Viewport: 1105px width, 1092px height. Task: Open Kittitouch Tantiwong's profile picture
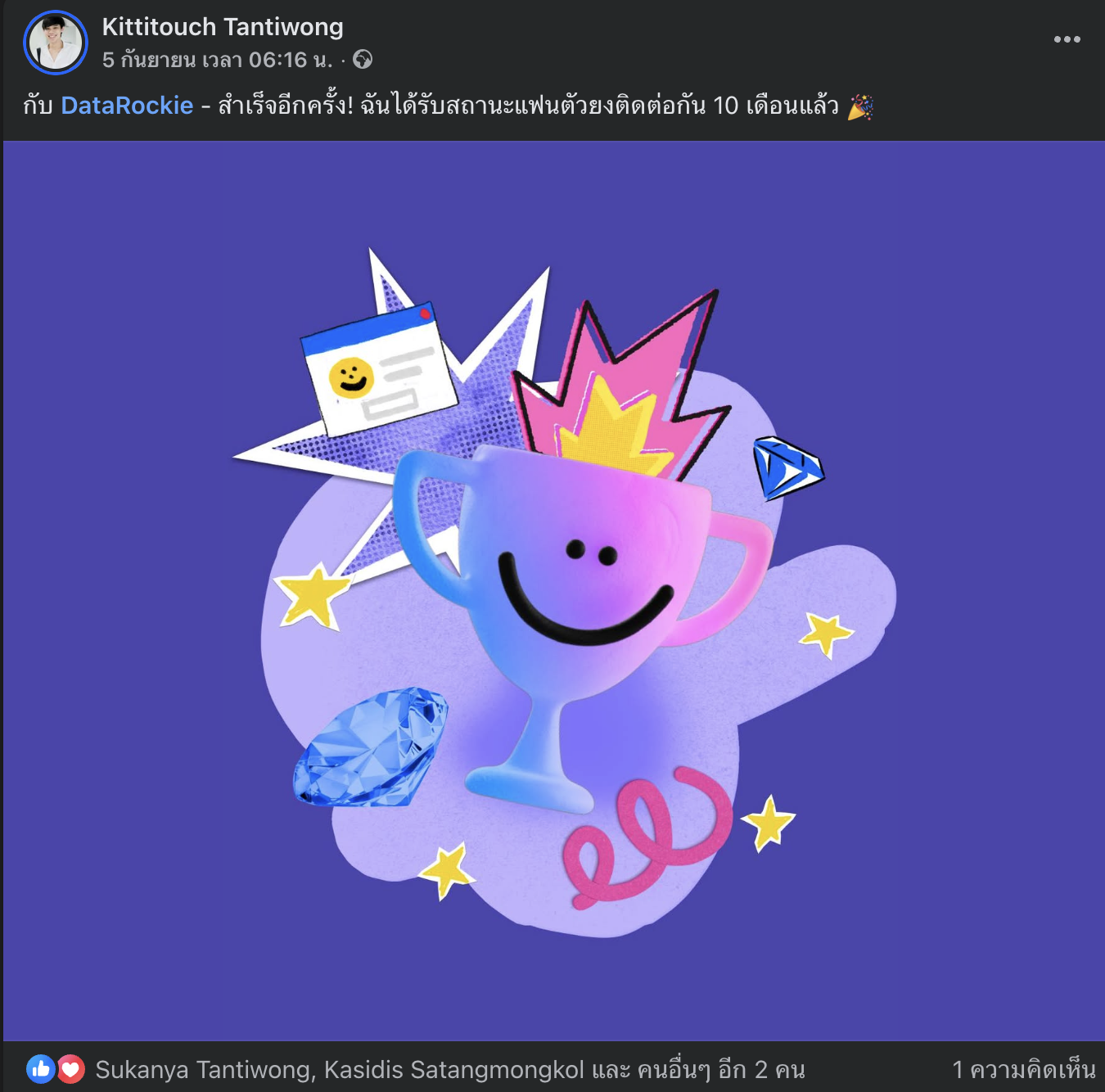pyautogui.click(x=56, y=43)
